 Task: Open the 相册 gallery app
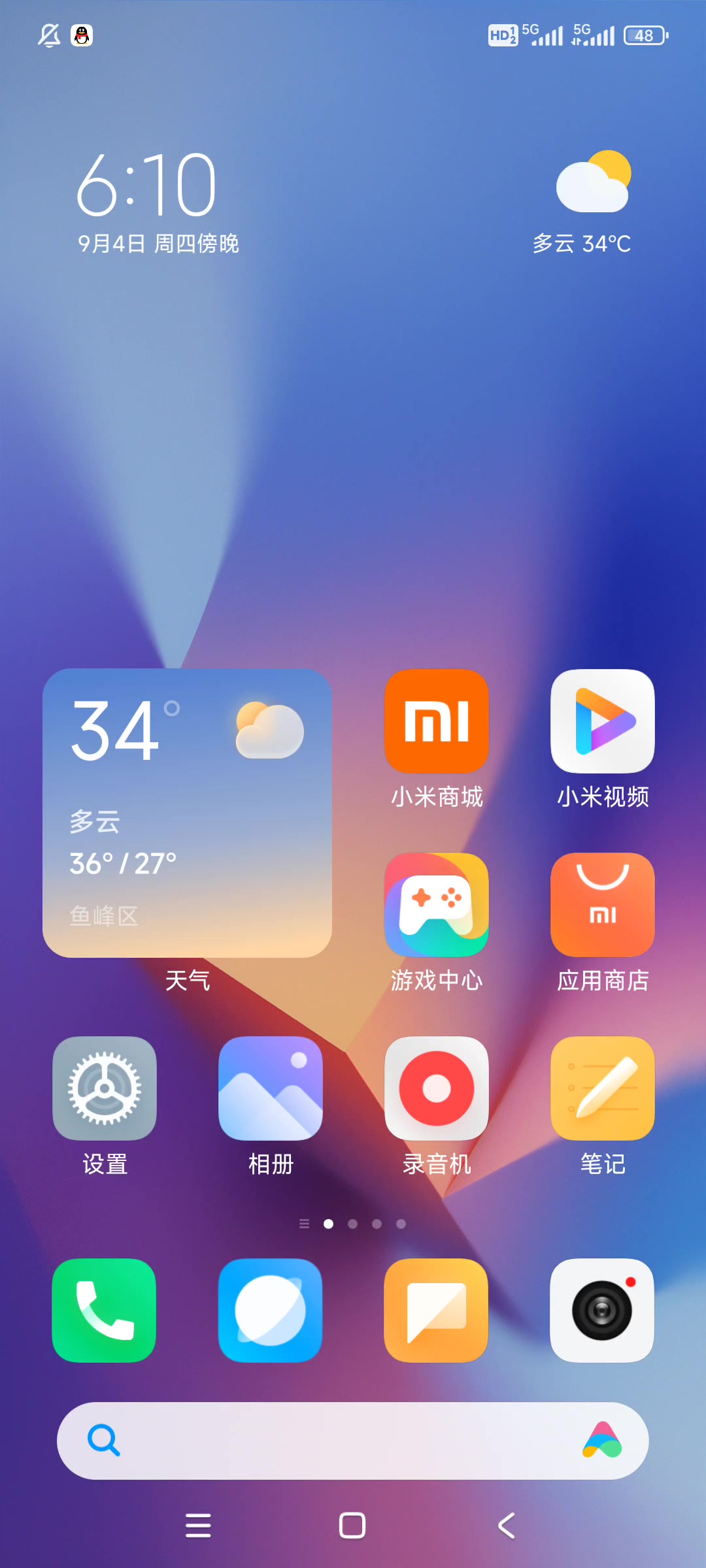(x=271, y=1088)
